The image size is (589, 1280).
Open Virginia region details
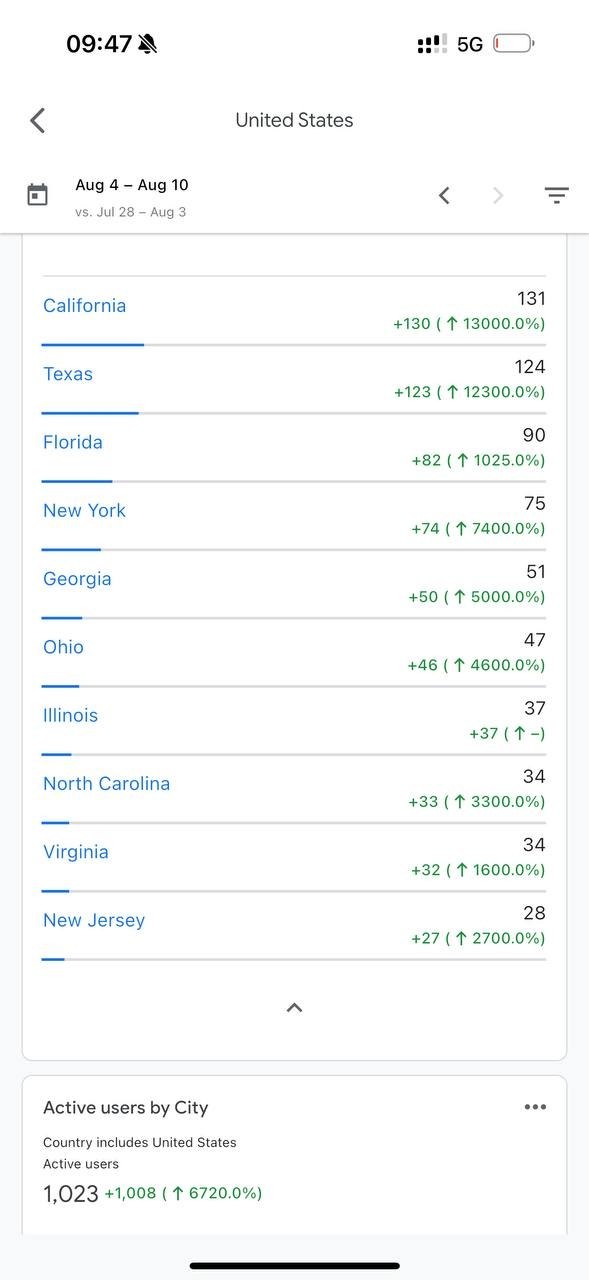(76, 852)
